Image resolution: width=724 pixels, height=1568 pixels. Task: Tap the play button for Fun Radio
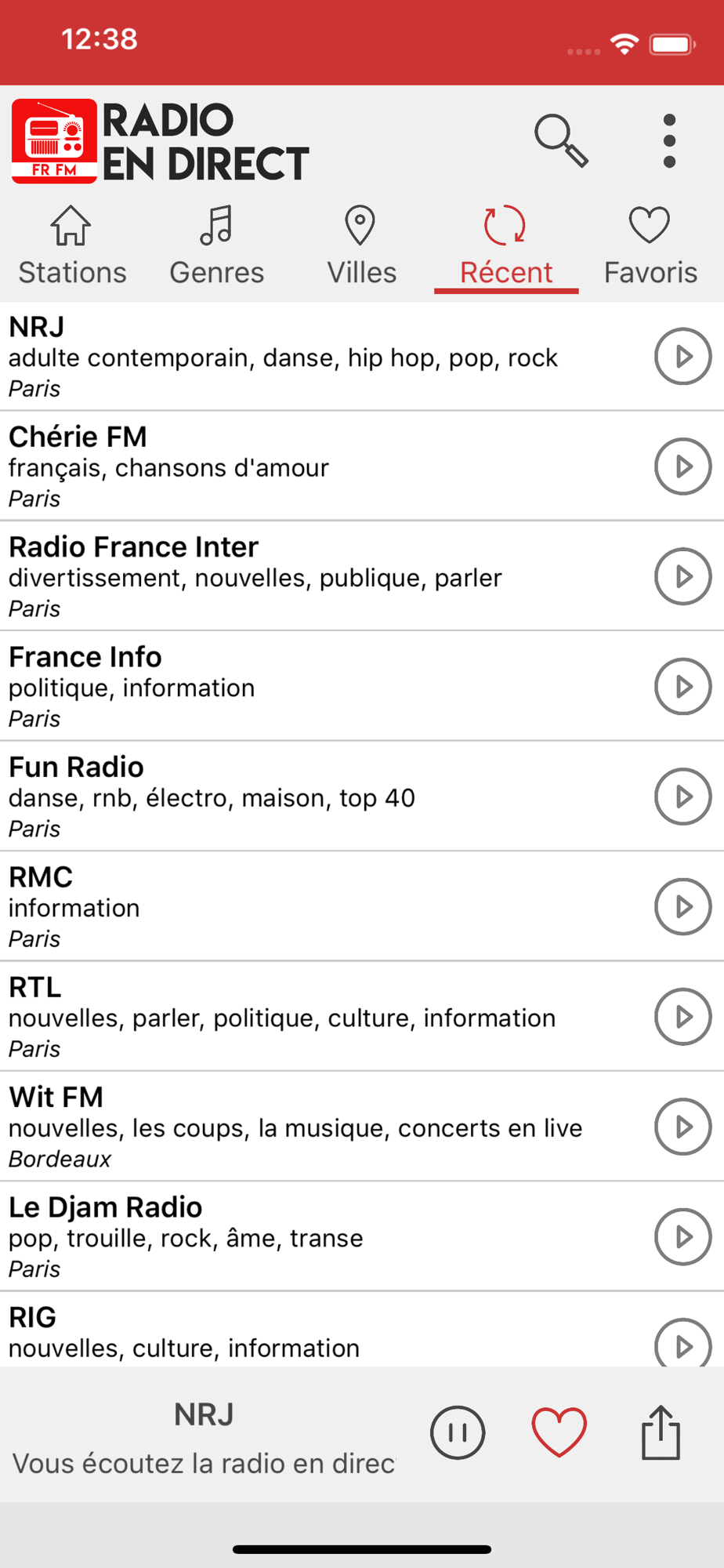coord(682,797)
